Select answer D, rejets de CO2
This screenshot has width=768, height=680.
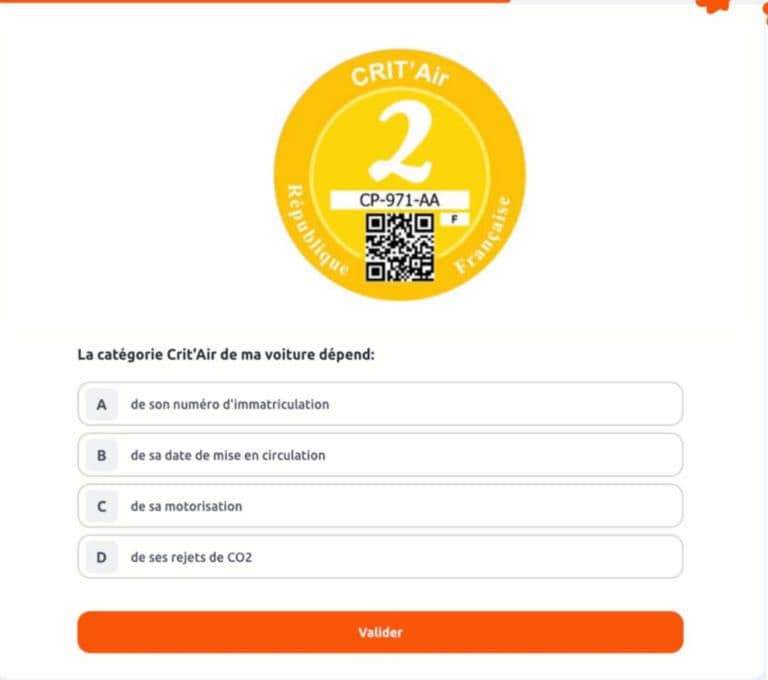click(x=380, y=557)
